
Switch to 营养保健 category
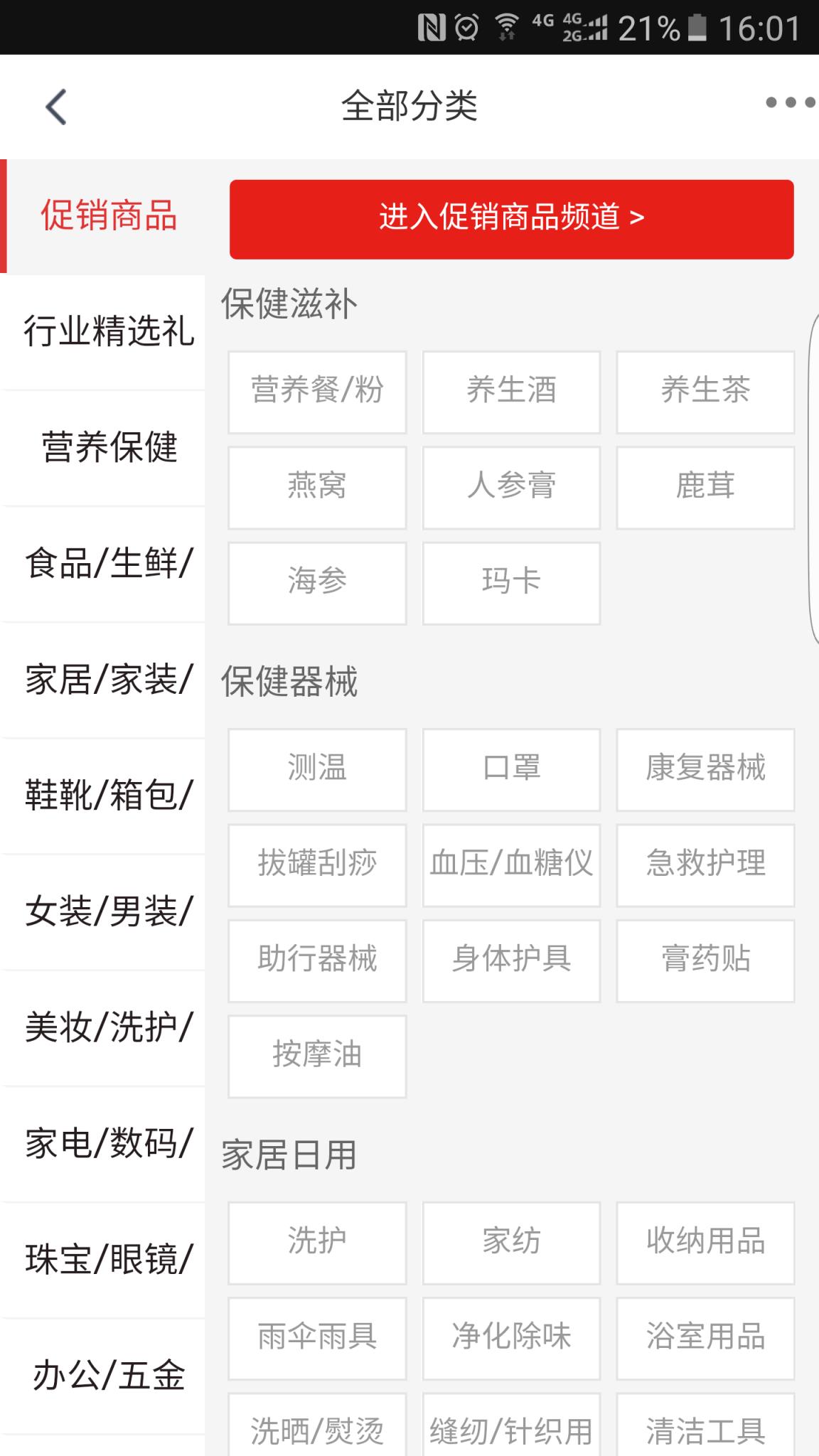coord(108,448)
